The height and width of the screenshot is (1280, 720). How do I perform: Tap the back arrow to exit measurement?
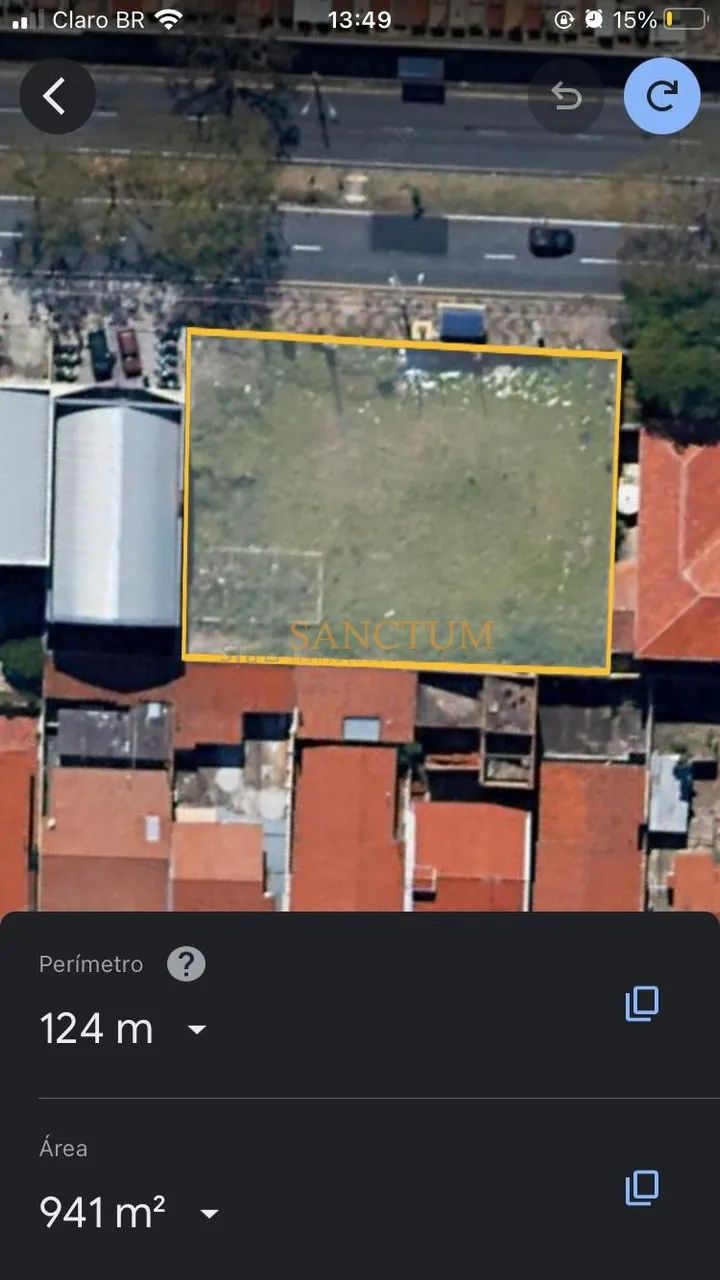tap(57, 96)
